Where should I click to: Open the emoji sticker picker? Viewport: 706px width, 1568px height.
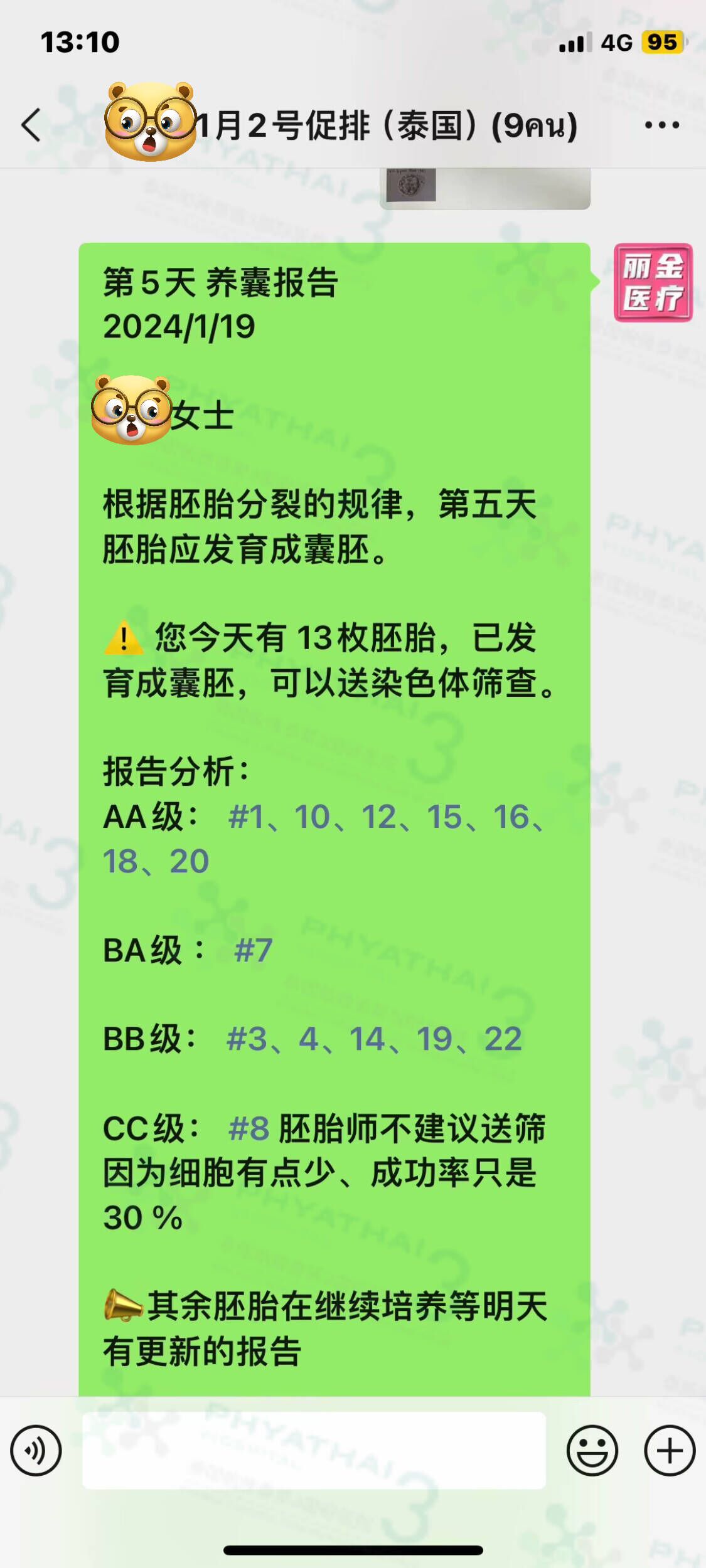592,1451
